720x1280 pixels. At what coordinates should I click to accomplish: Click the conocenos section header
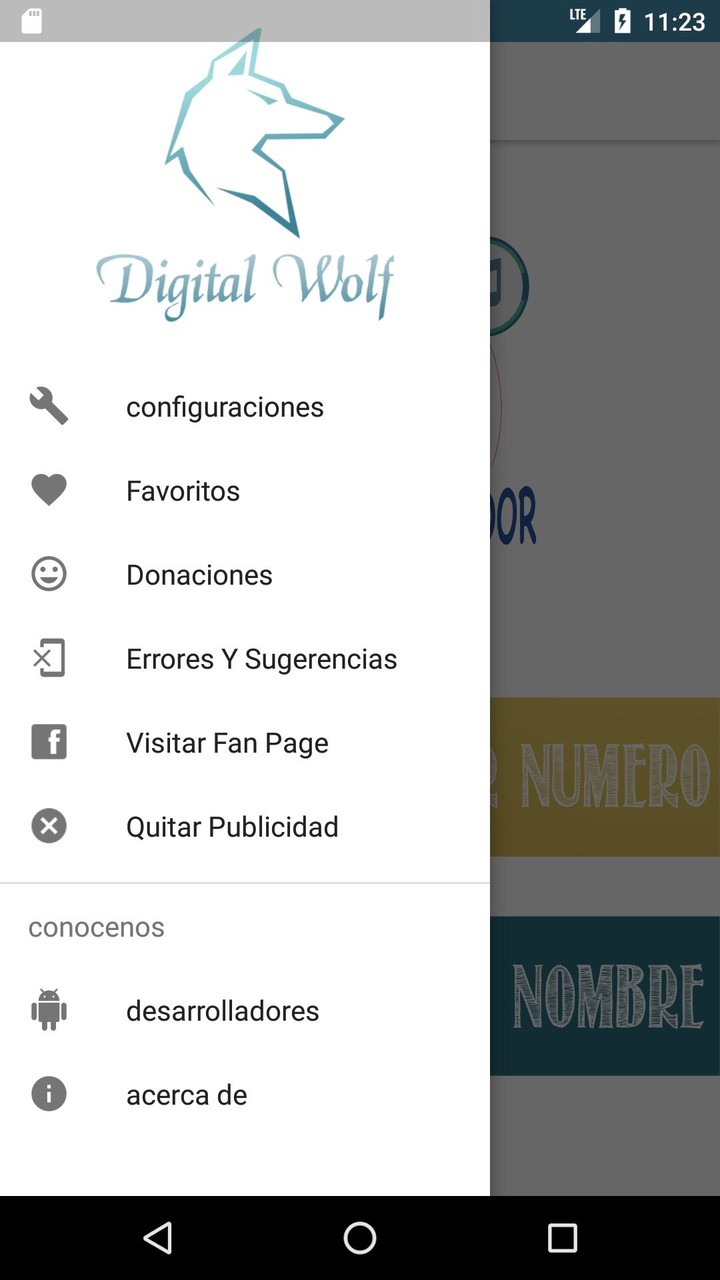[x=96, y=927]
